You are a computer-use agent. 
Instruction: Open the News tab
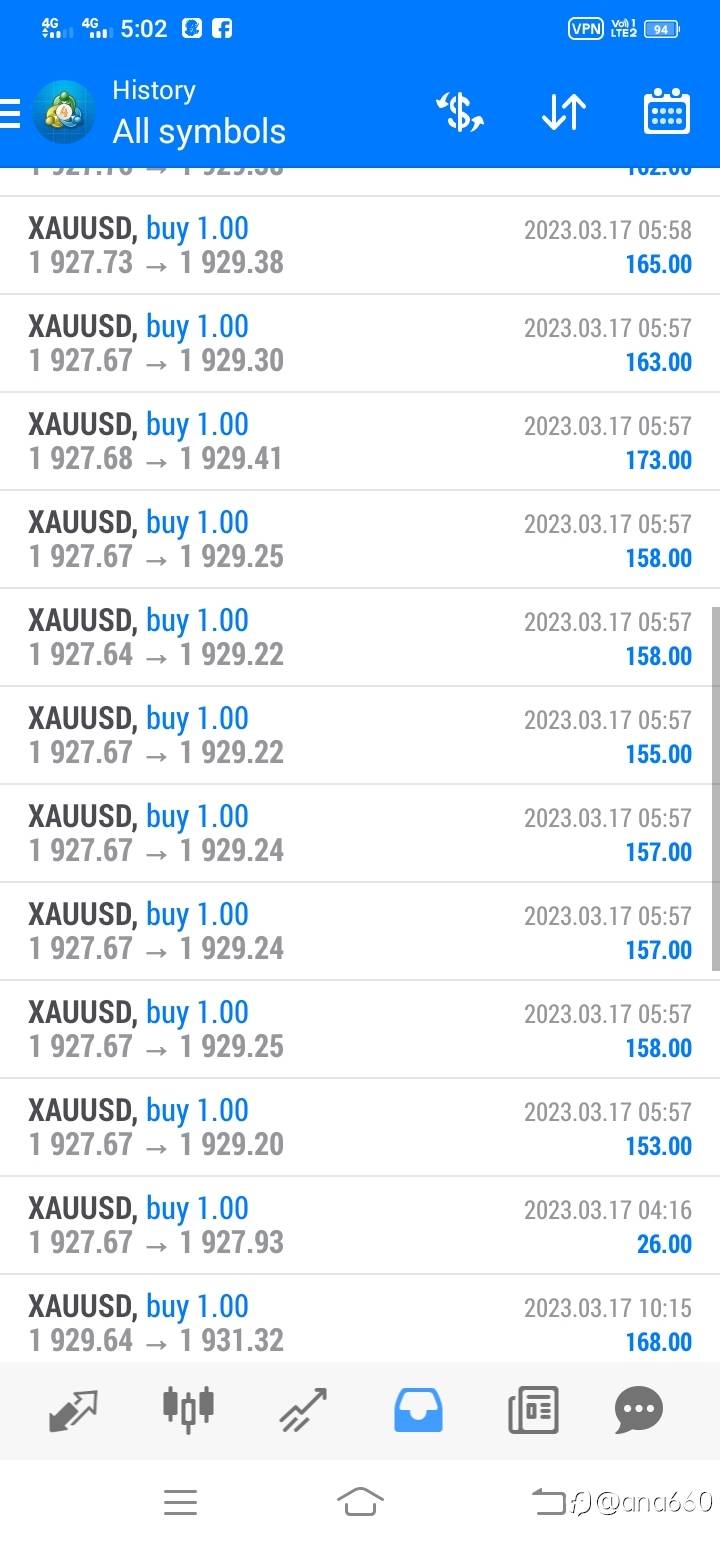[533, 1410]
